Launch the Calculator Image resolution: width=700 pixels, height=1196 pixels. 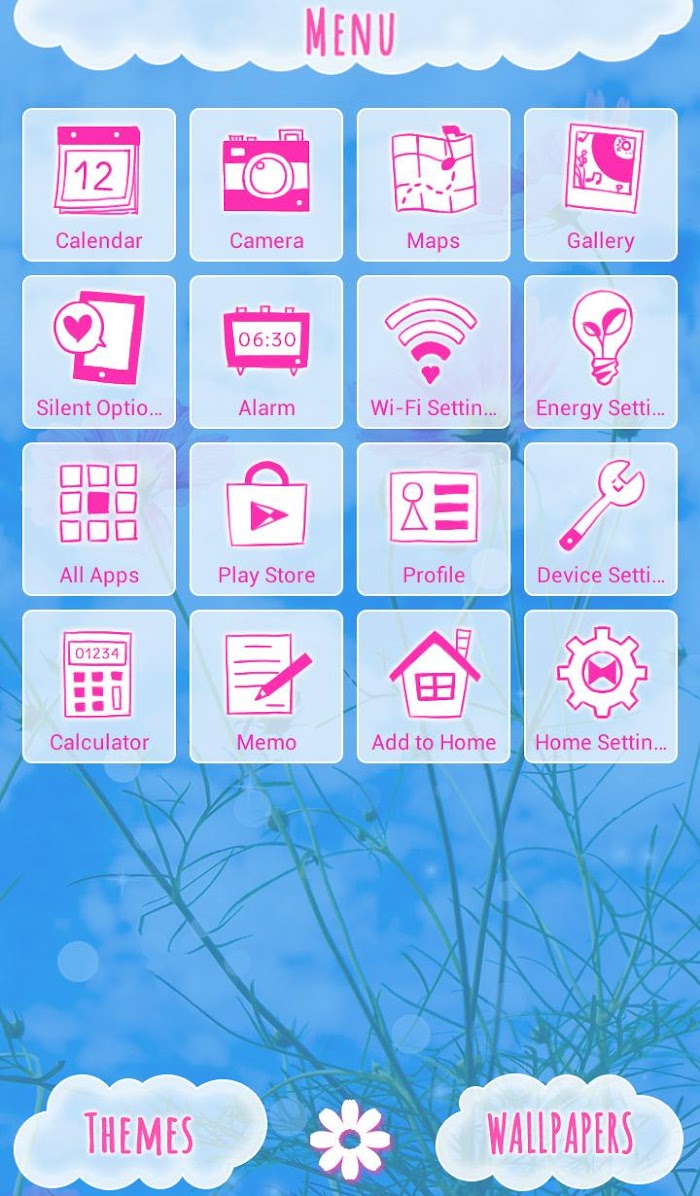(x=99, y=686)
